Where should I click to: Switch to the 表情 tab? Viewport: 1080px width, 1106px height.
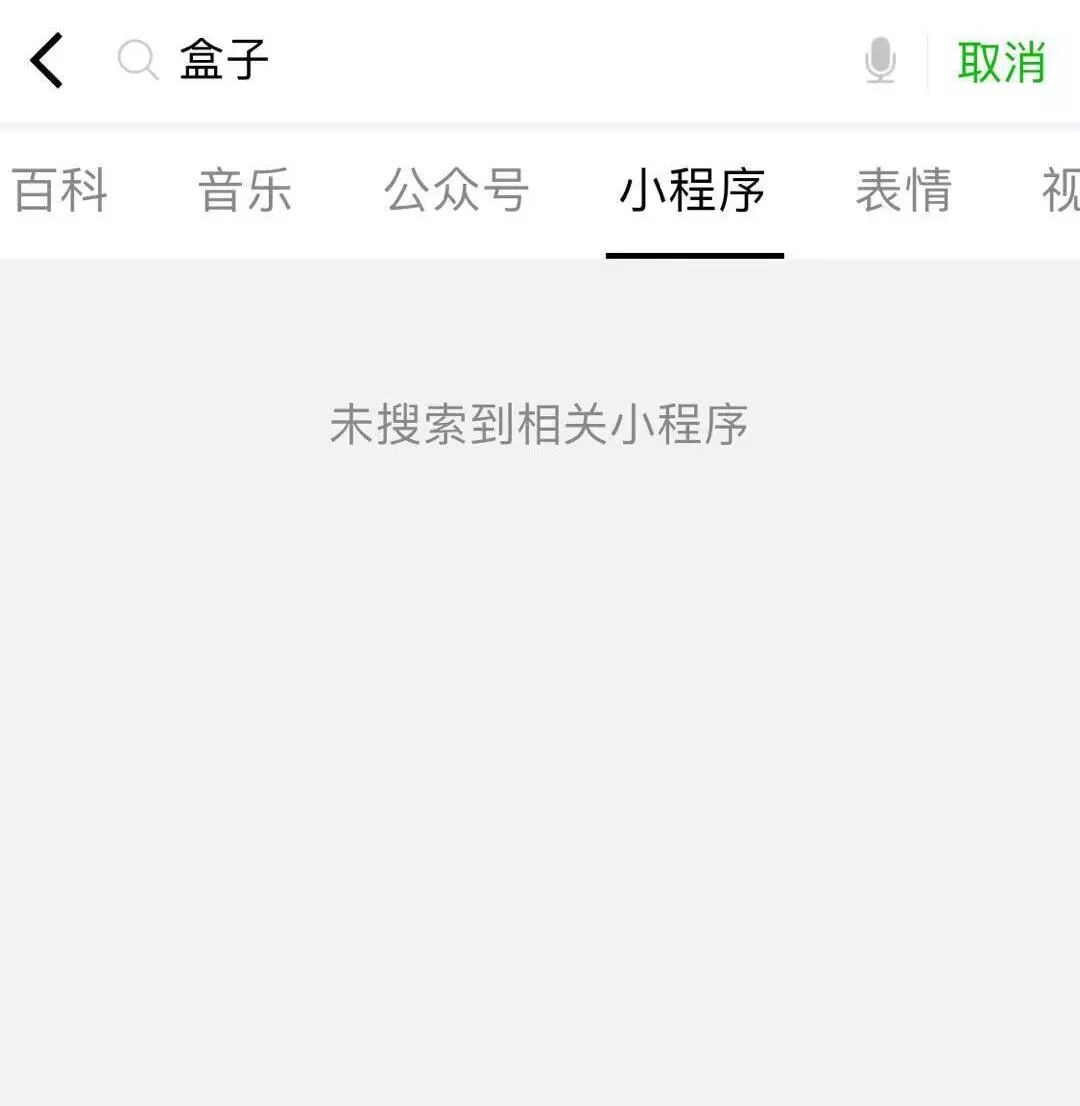pyautogui.click(x=903, y=190)
